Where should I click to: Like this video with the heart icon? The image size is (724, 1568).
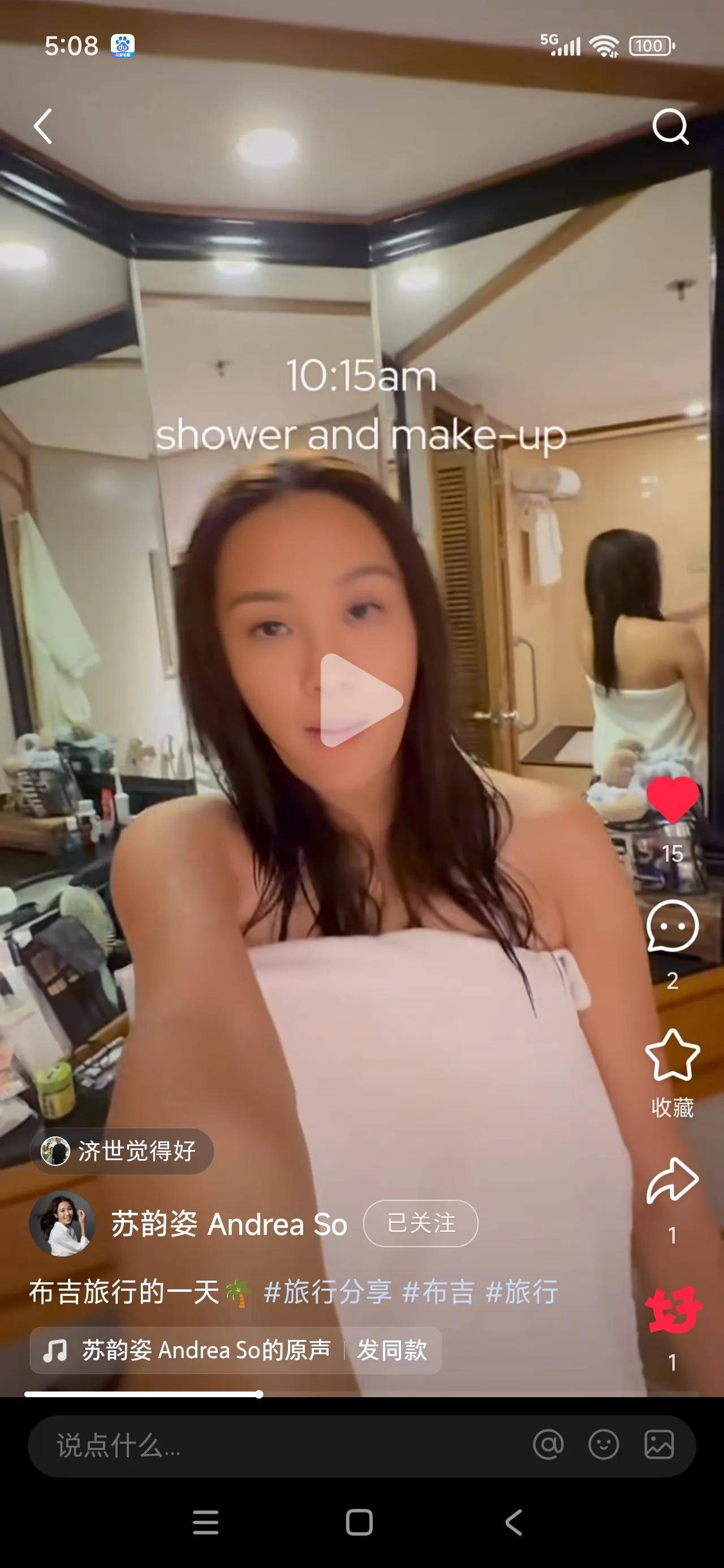click(x=672, y=800)
